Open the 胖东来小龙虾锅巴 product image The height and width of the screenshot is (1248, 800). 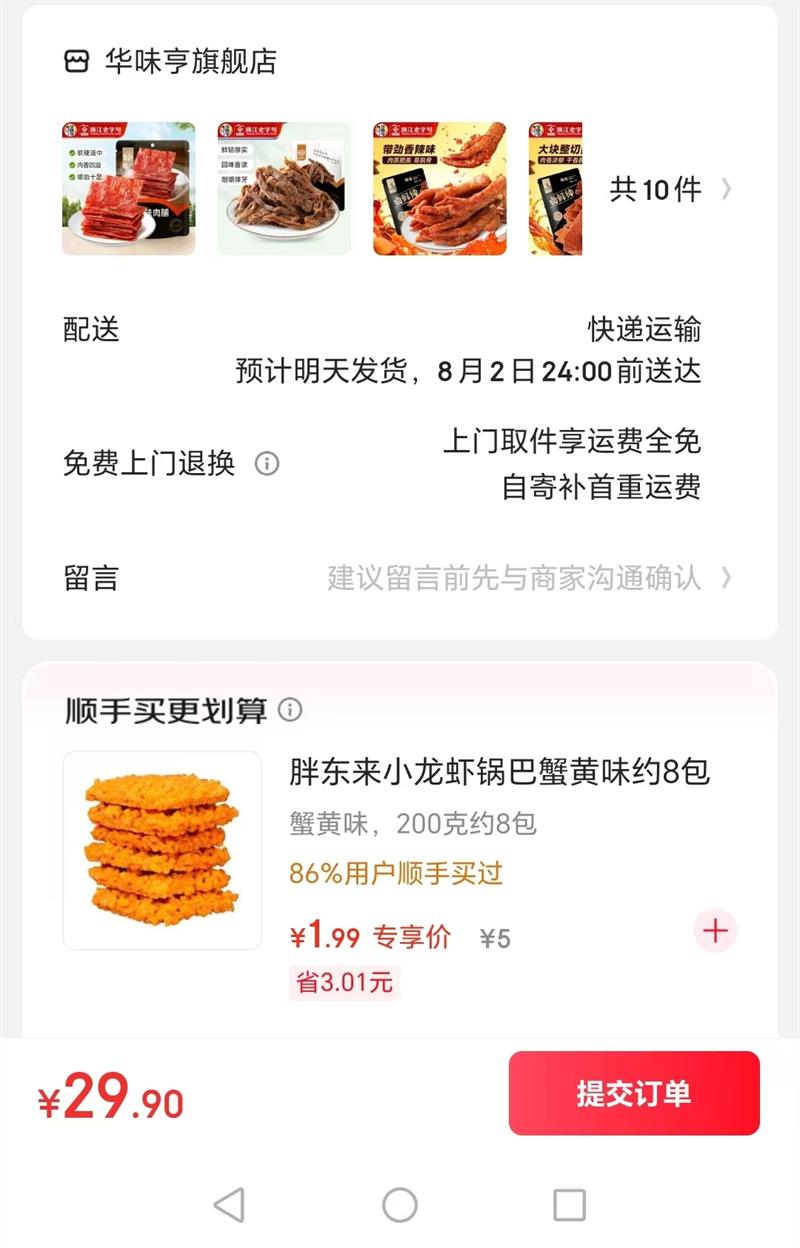point(162,850)
